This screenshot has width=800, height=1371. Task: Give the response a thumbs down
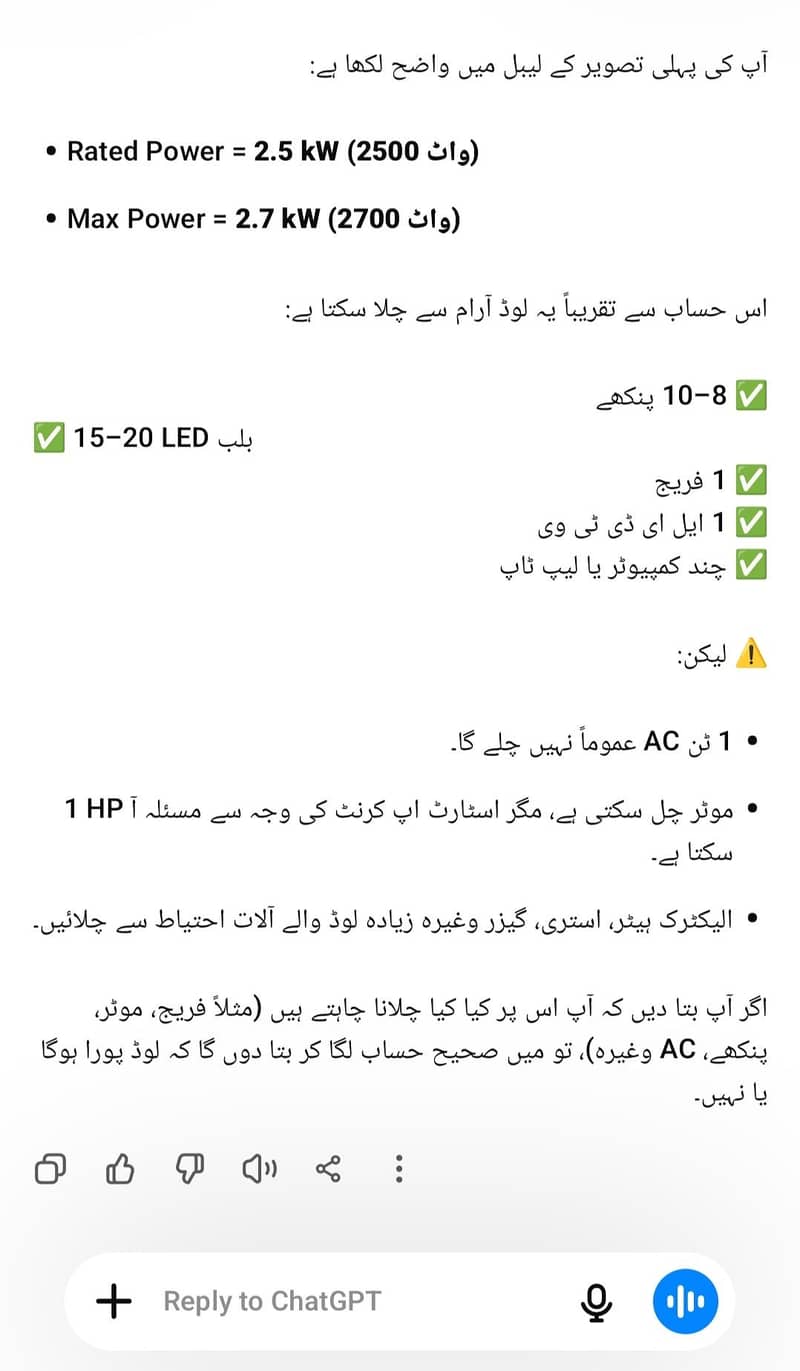(190, 1167)
